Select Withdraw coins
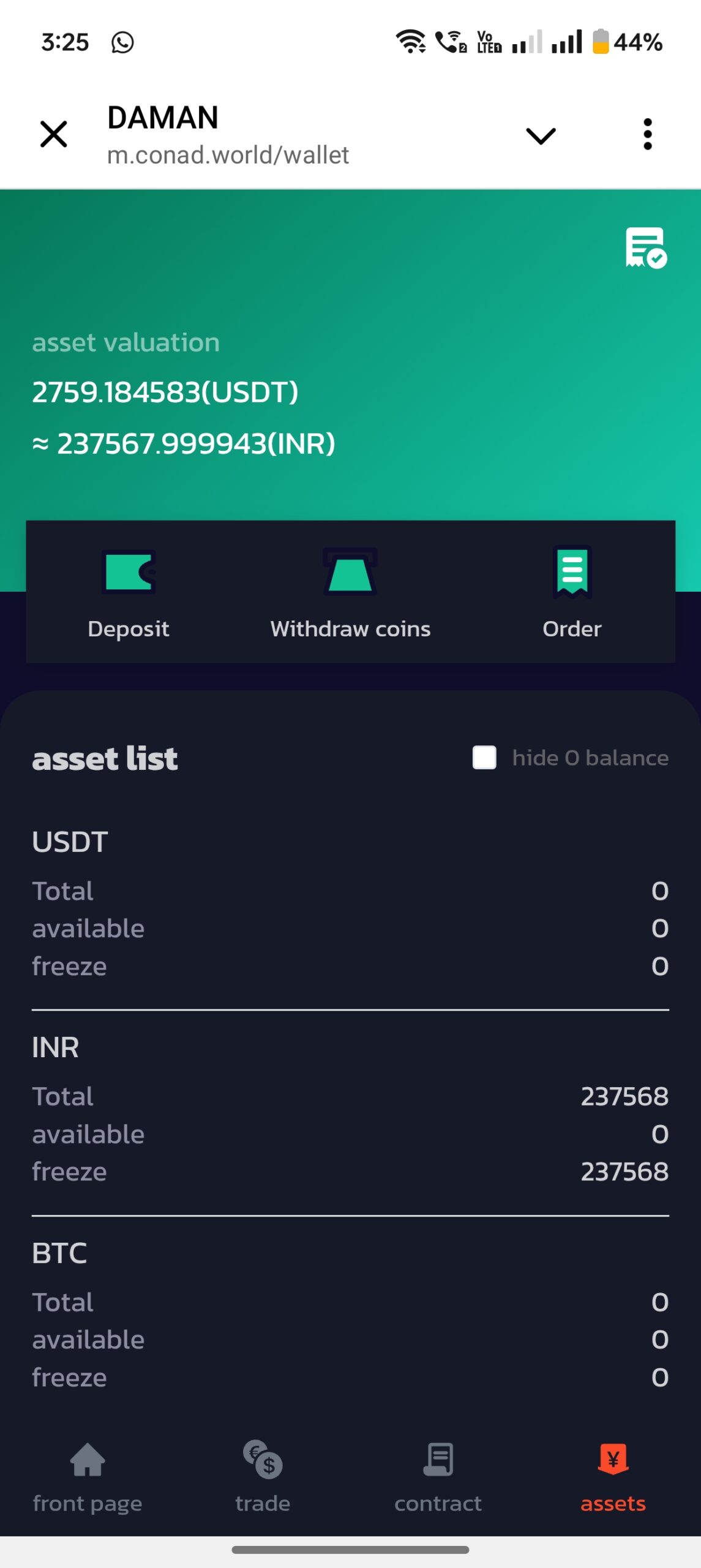This screenshot has height=1568, width=701. click(x=350, y=592)
